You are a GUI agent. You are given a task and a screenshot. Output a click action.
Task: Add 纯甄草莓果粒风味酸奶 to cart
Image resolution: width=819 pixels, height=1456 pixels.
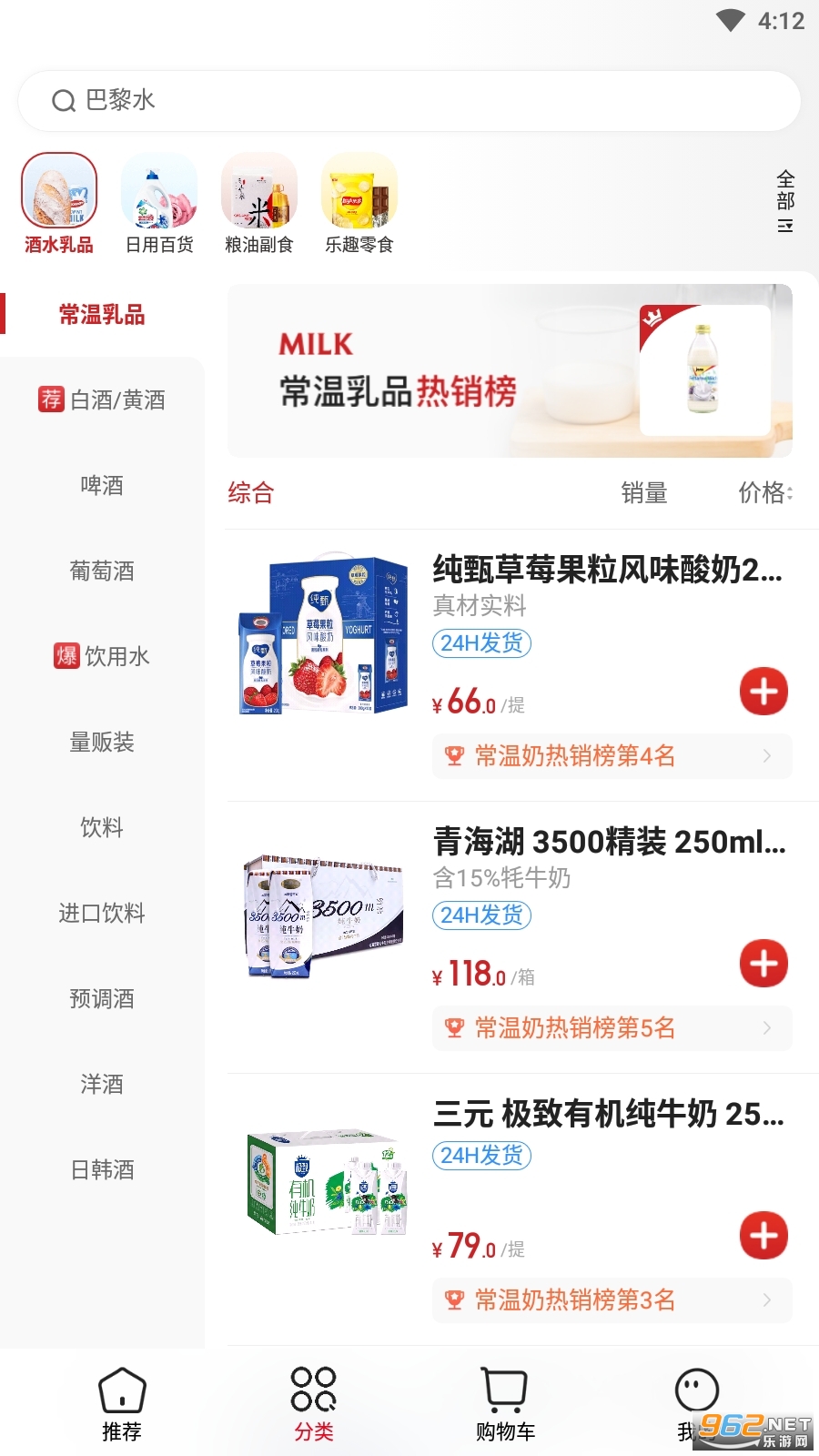click(763, 692)
